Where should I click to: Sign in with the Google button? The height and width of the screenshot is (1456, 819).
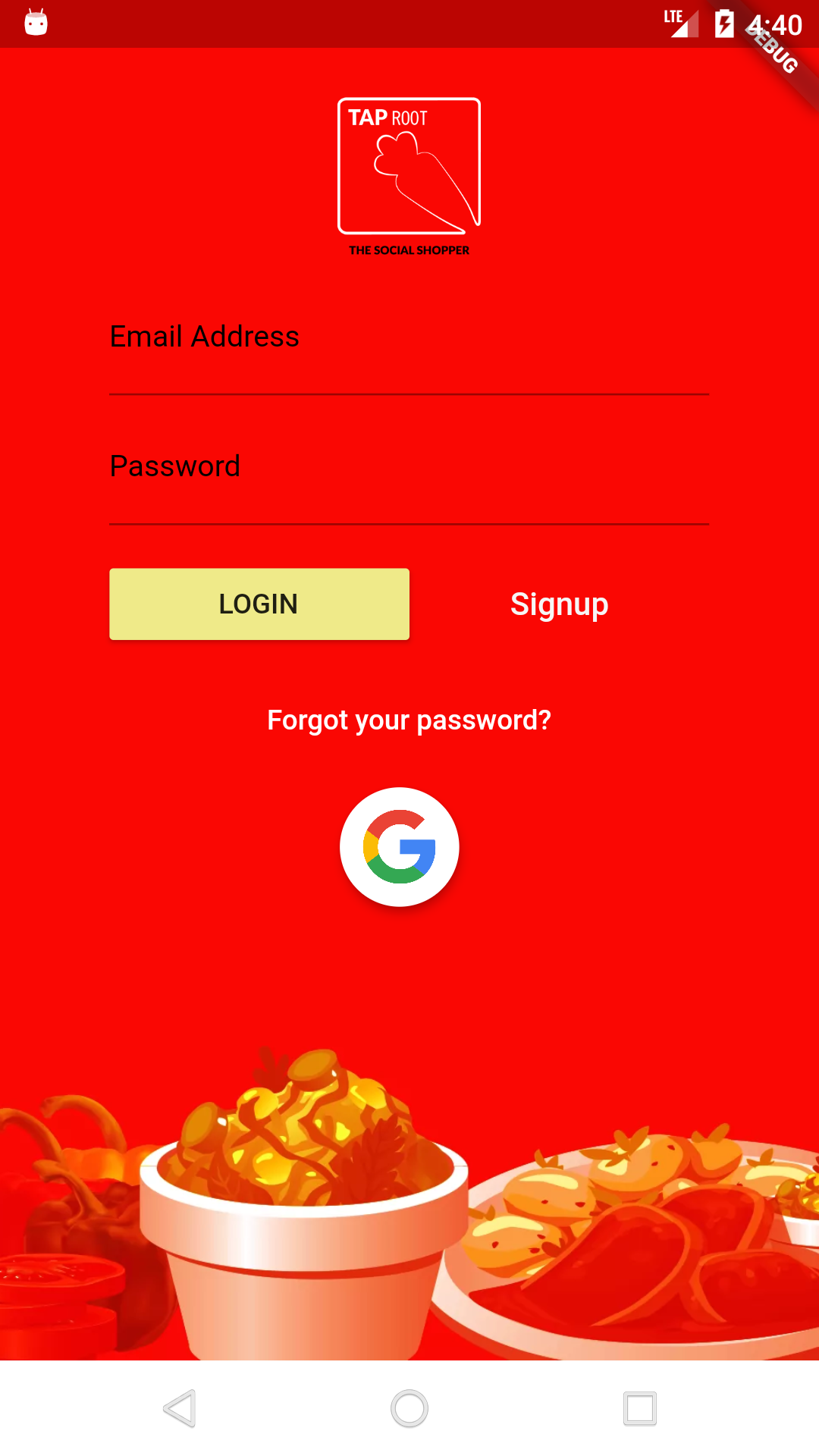(400, 846)
